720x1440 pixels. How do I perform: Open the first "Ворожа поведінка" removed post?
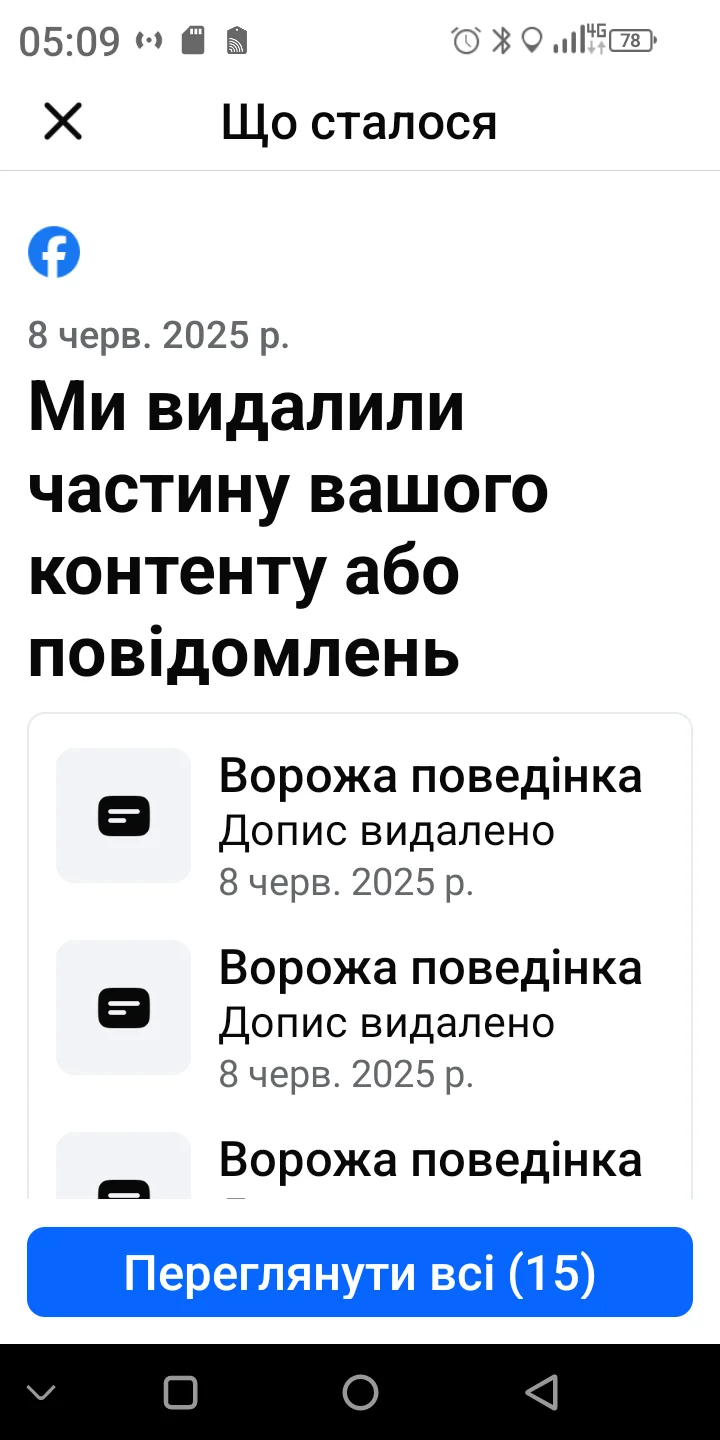[x=360, y=816]
